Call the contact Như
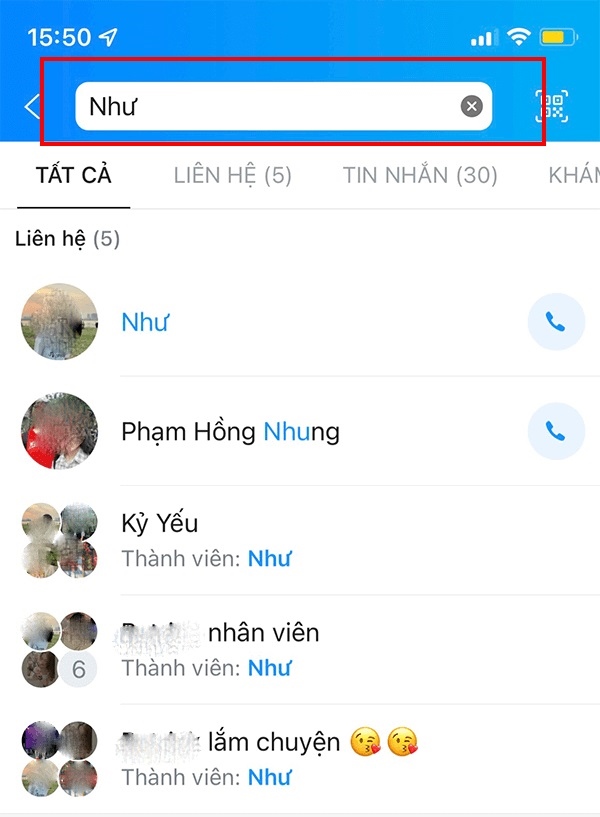Screen dimensions: 600x817 pos(555,322)
